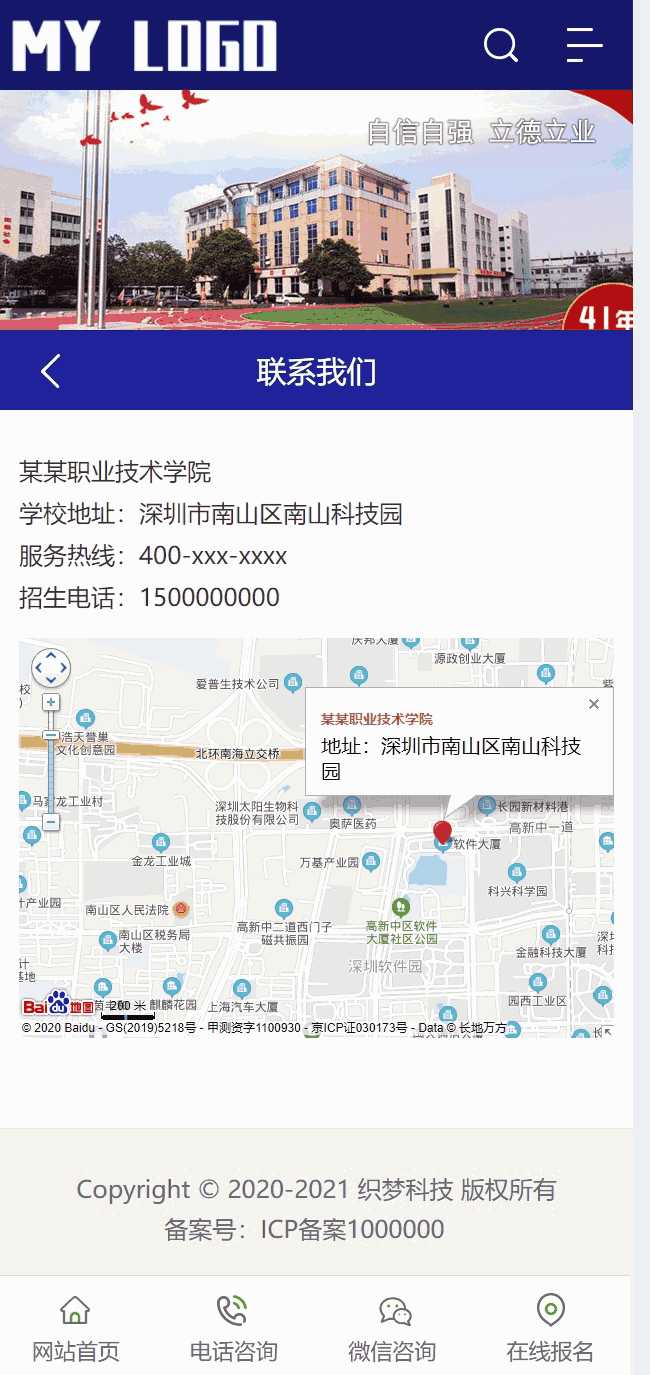Image resolution: width=650 pixels, height=1375 pixels.
Task: Open the search icon in header
Action: tap(500, 45)
